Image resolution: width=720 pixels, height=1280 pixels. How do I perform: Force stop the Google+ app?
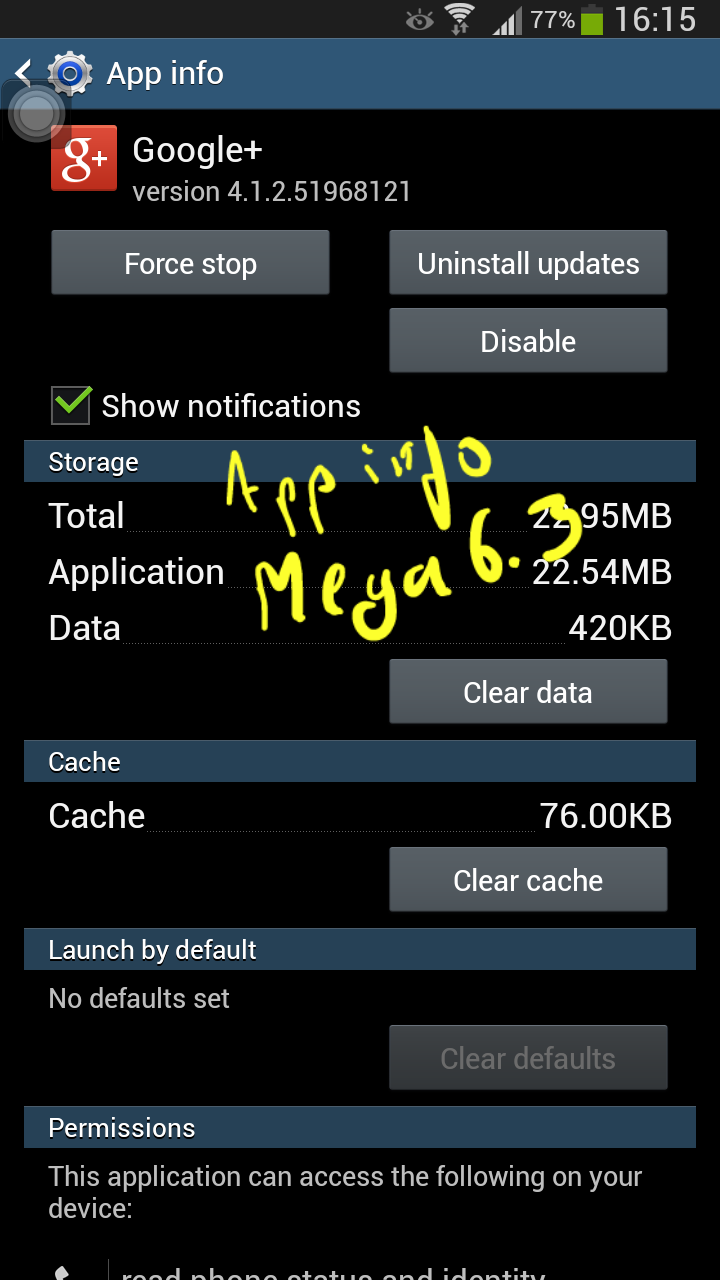coord(190,263)
